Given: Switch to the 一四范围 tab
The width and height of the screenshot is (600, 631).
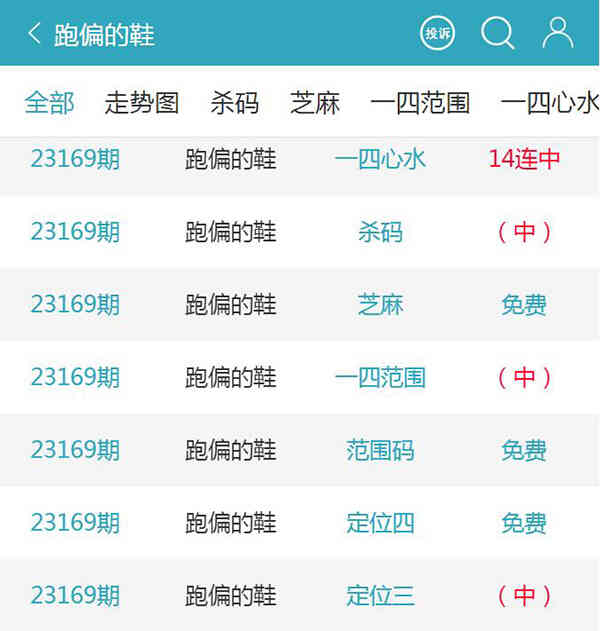Looking at the screenshot, I should click(420, 103).
